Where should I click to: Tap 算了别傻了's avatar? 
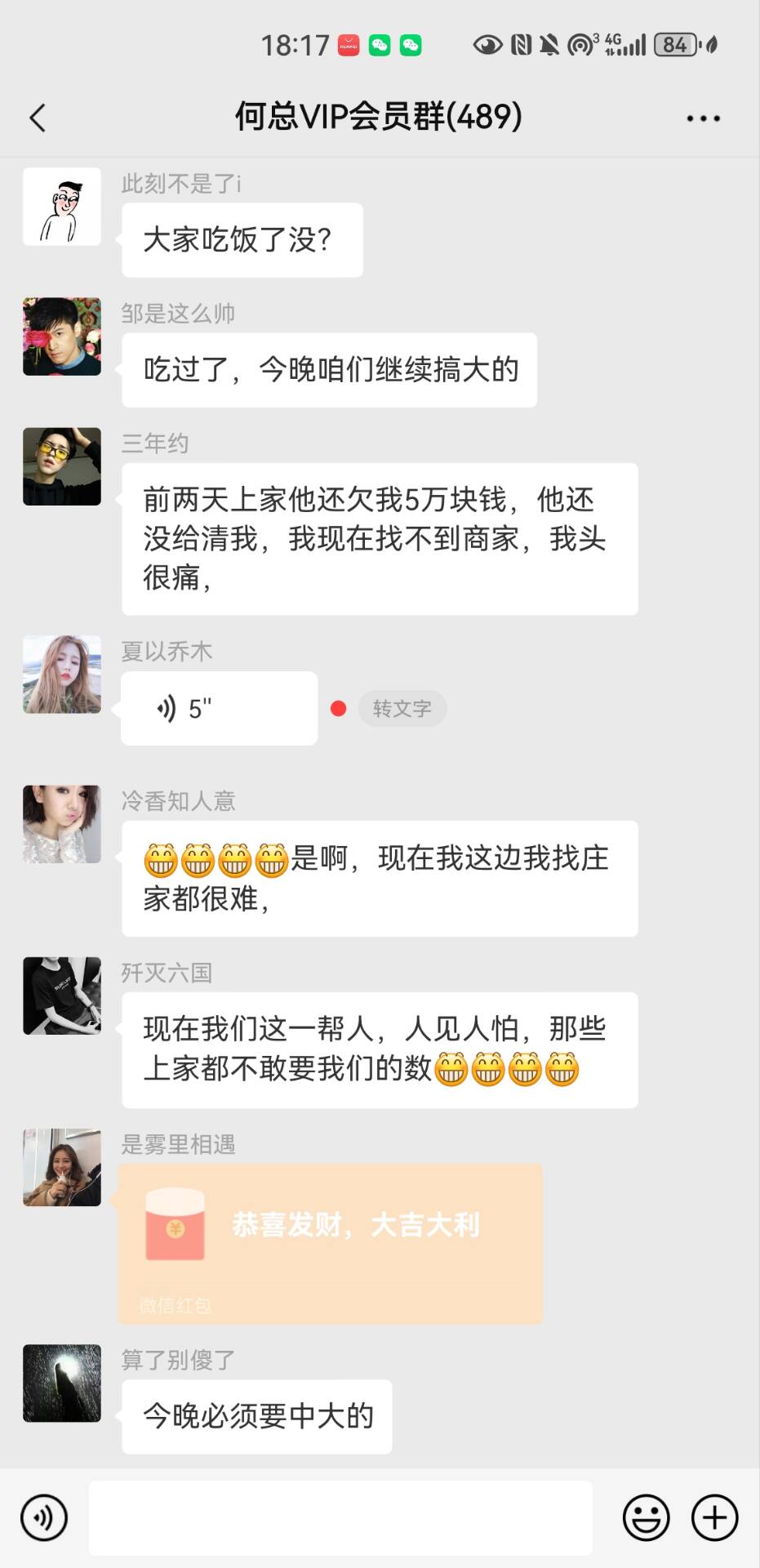(62, 1383)
